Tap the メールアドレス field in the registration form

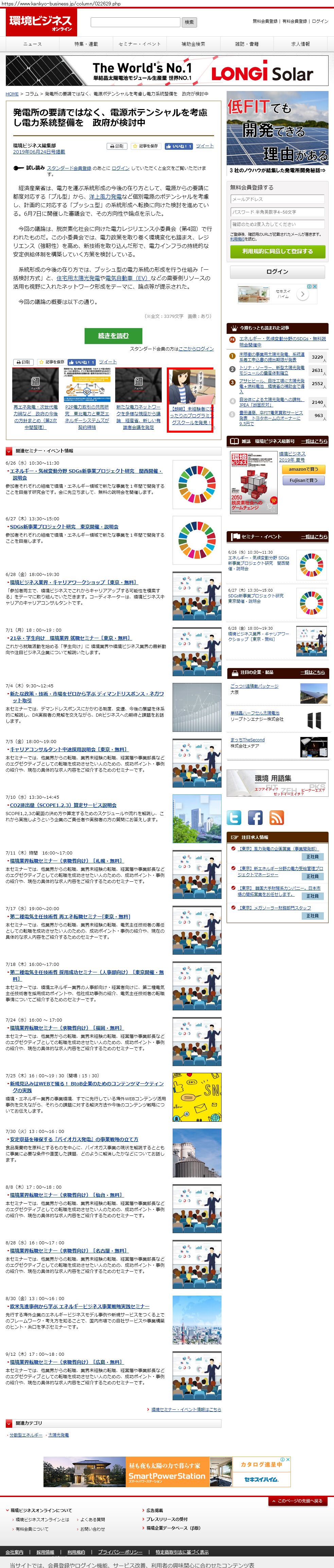(277, 199)
